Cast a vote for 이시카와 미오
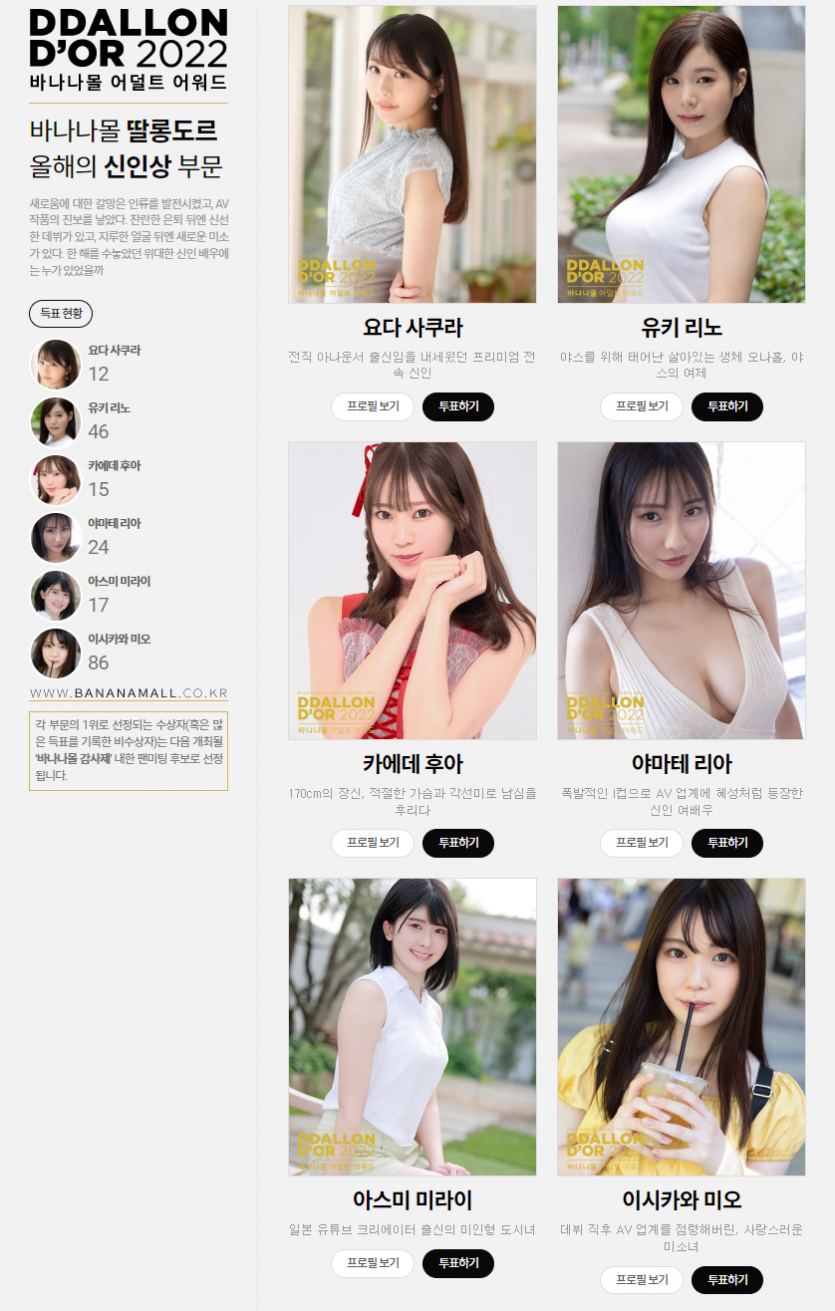 pos(727,1280)
